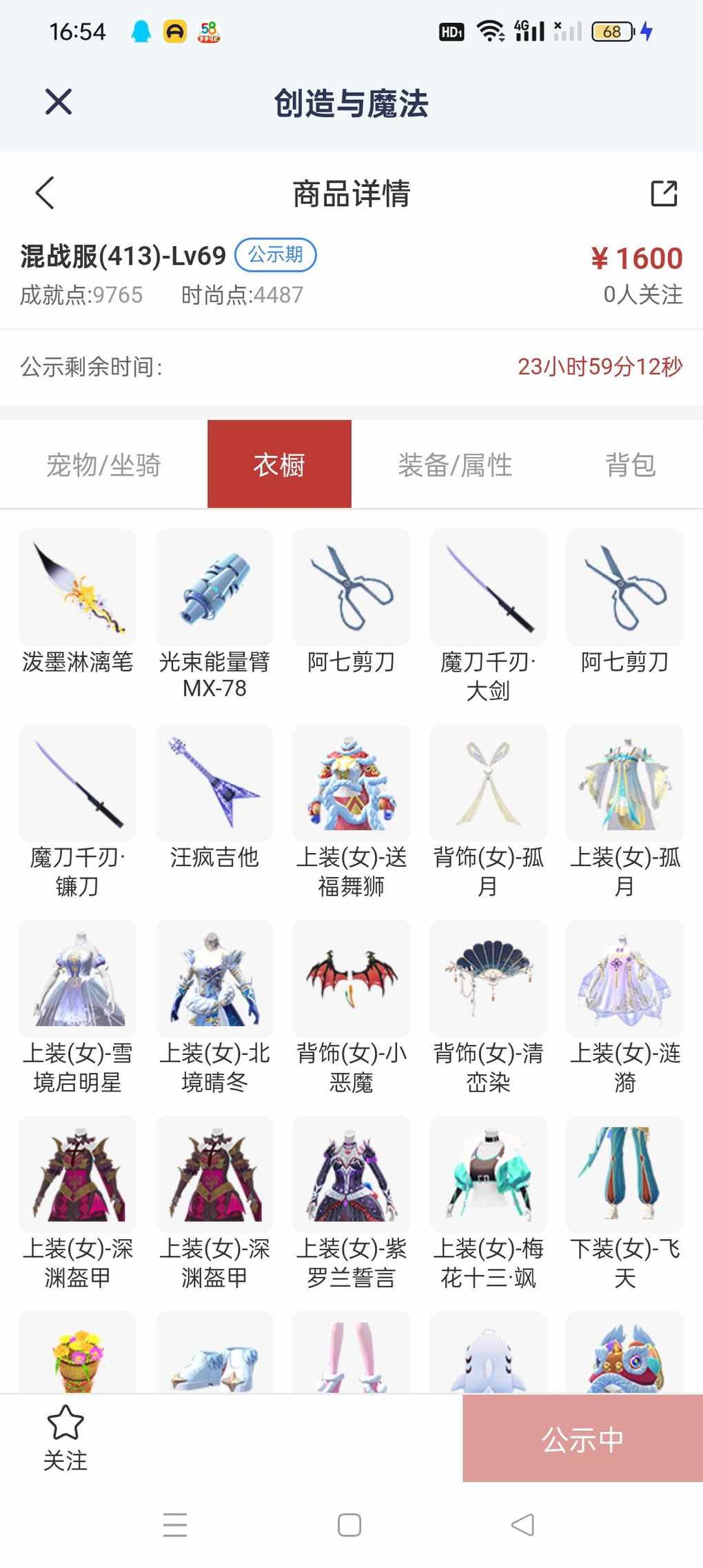
Task: Switch to the 宠物/坐骑 tab
Action: [x=103, y=465]
